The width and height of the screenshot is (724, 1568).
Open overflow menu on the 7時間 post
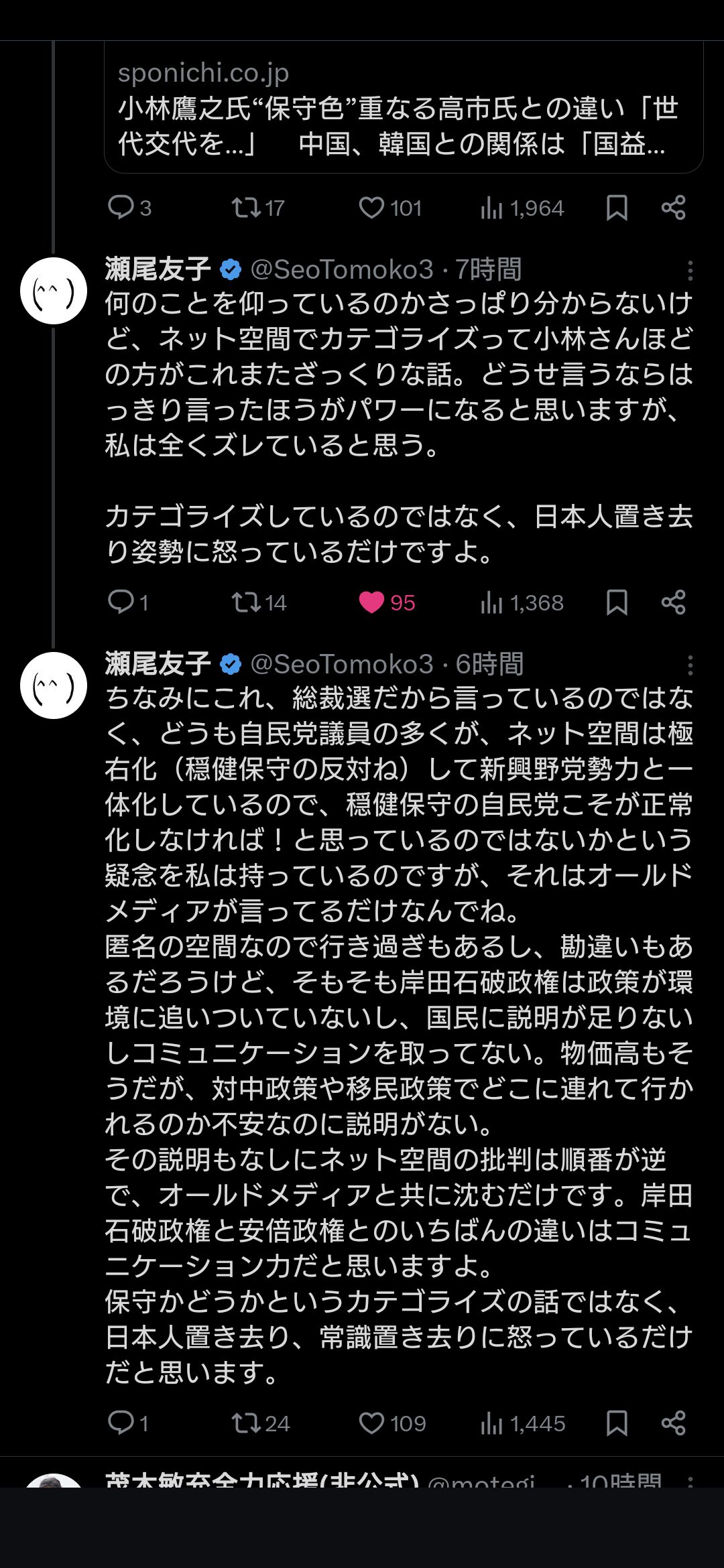(x=690, y=270)
